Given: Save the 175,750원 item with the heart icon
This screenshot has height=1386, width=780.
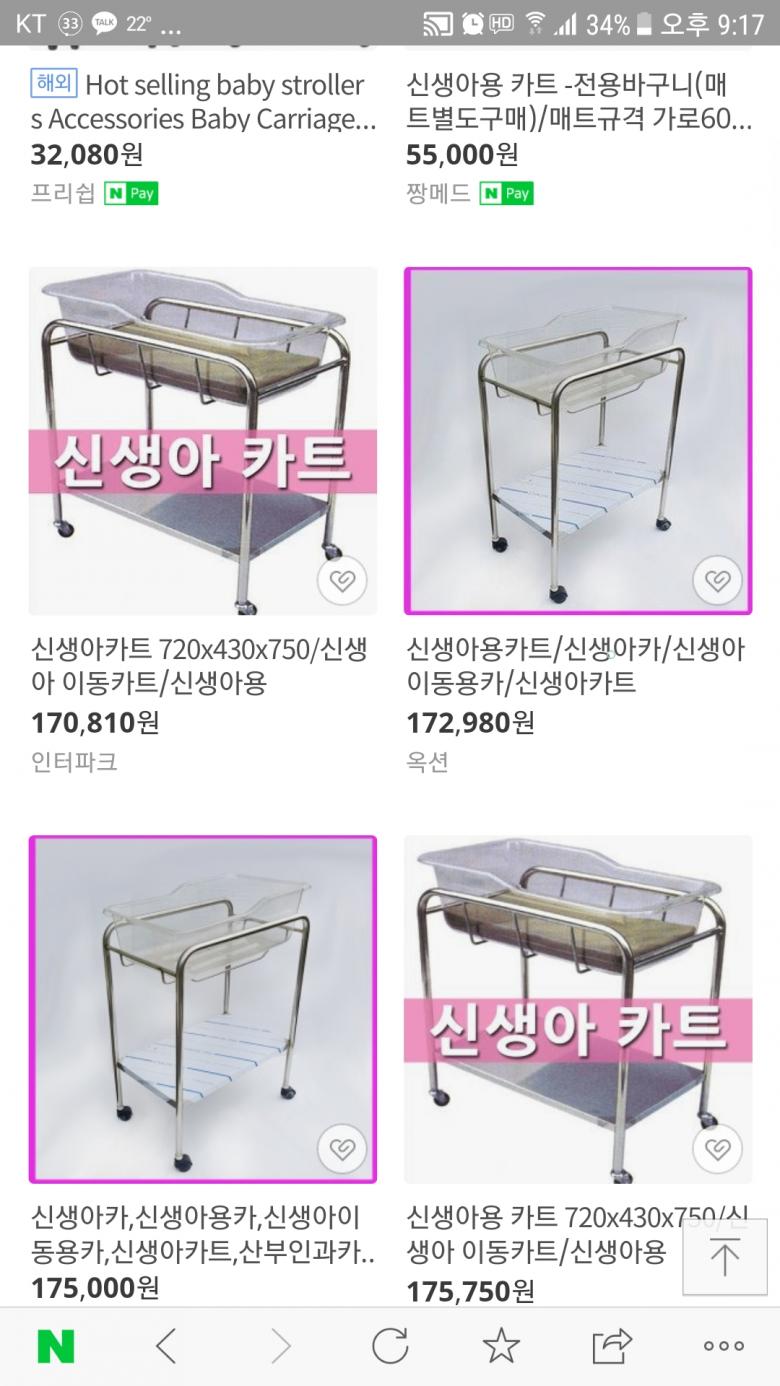Looking at the screenshot, I should 717,1148.
